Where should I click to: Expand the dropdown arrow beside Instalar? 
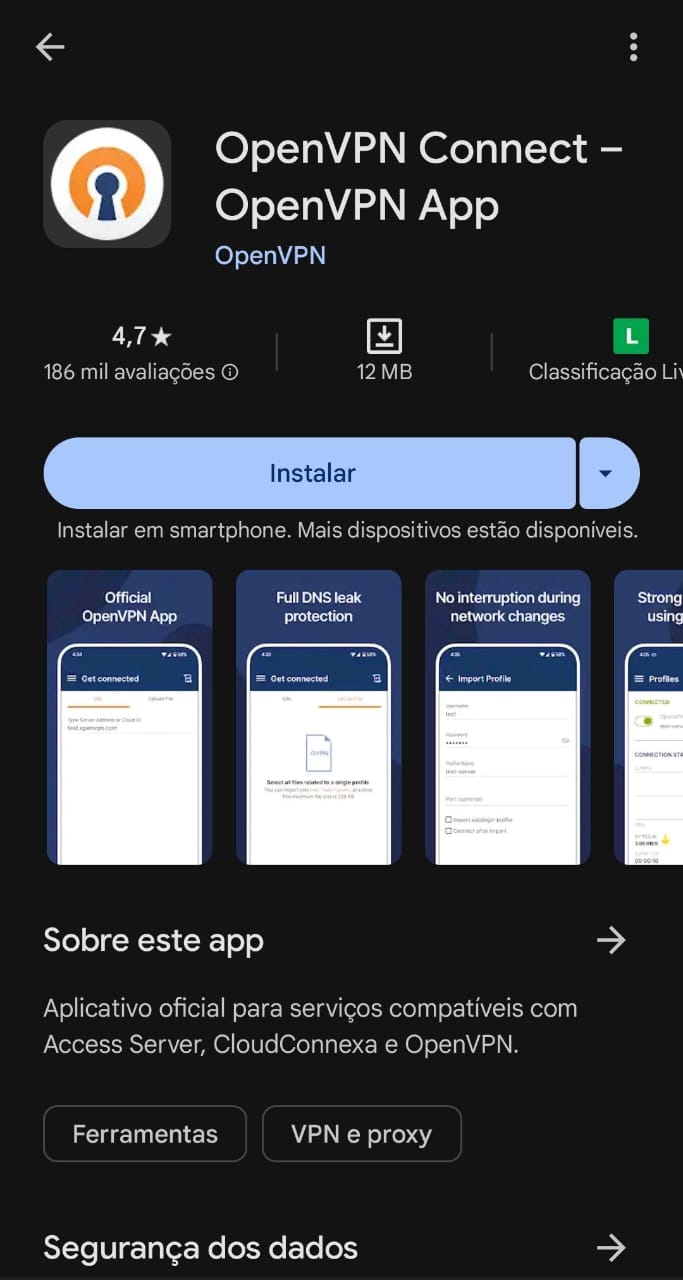606,473
